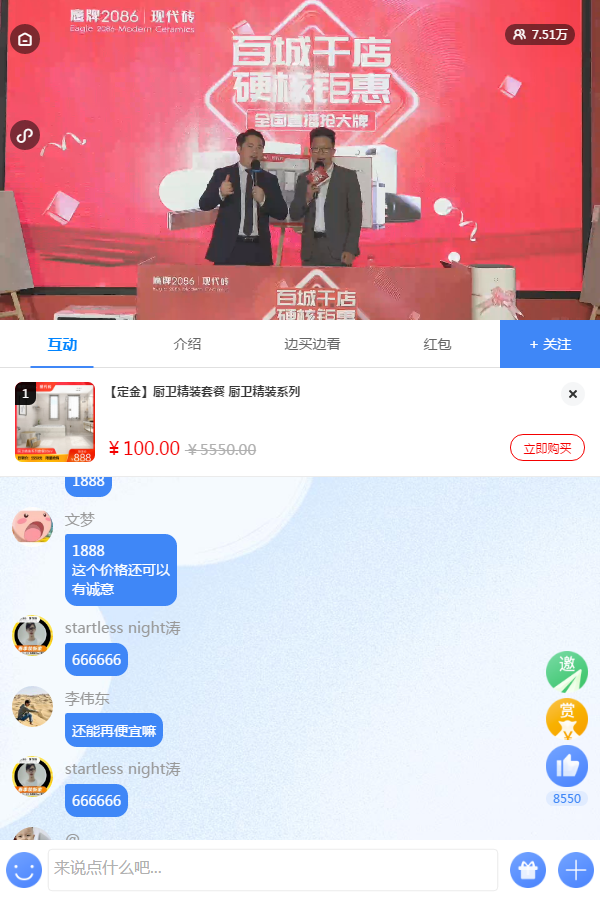Tap the green 邀 invite button
This screenshot has height=900, width=600.
click(x=567, y=671)
